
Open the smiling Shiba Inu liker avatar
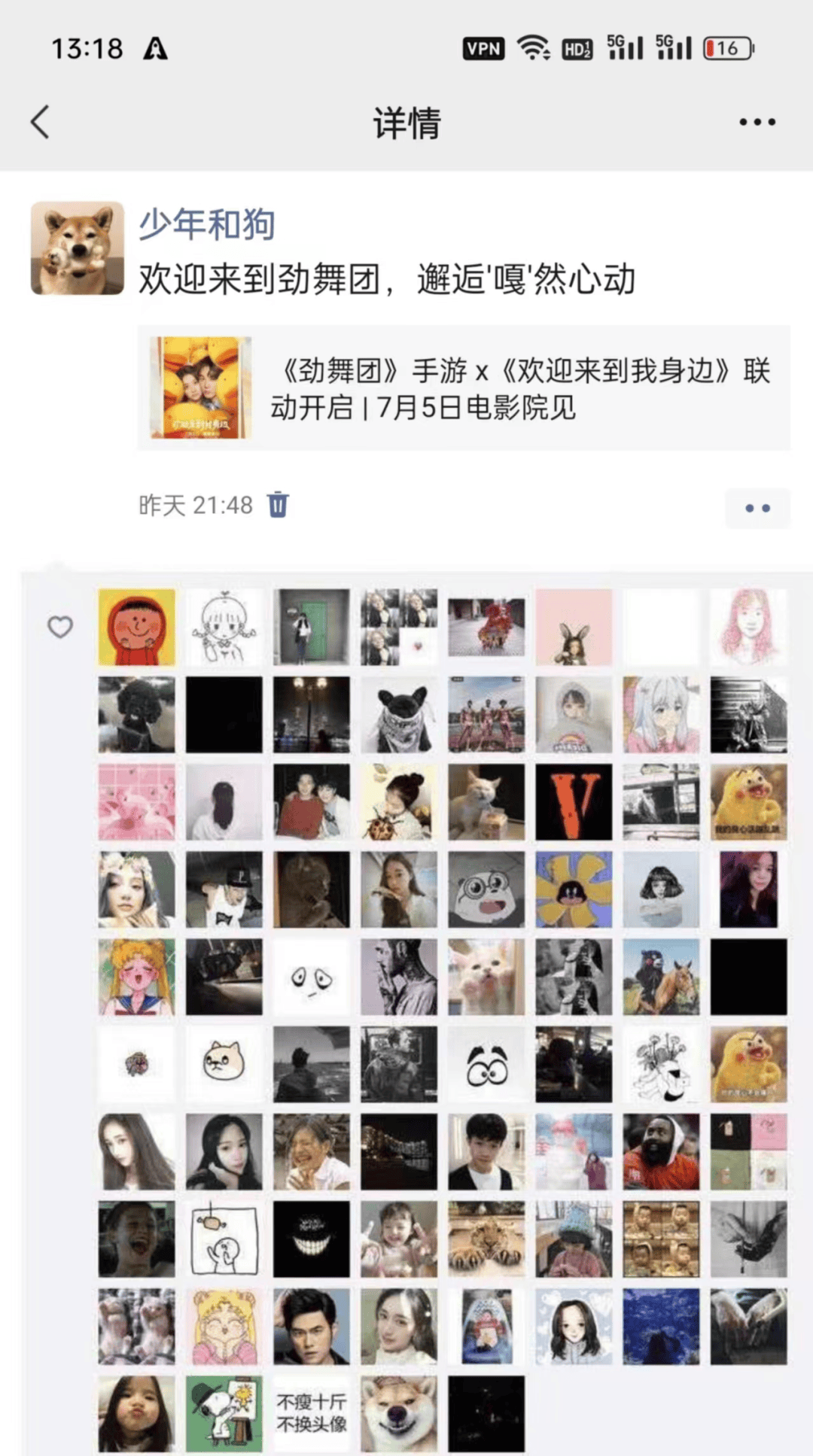(x=399, y=1413)
